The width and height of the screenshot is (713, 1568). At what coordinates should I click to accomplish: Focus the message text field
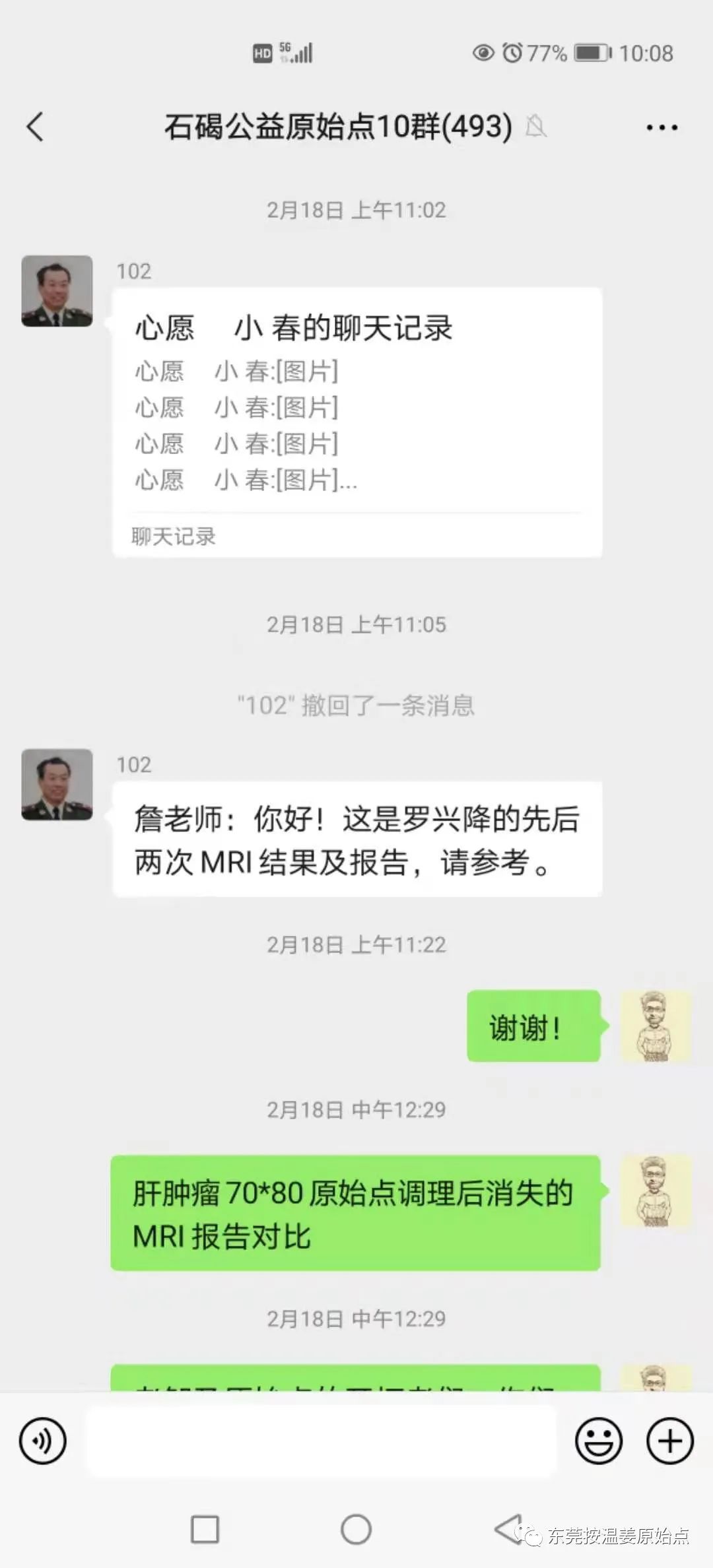(x=321, y=1441)
